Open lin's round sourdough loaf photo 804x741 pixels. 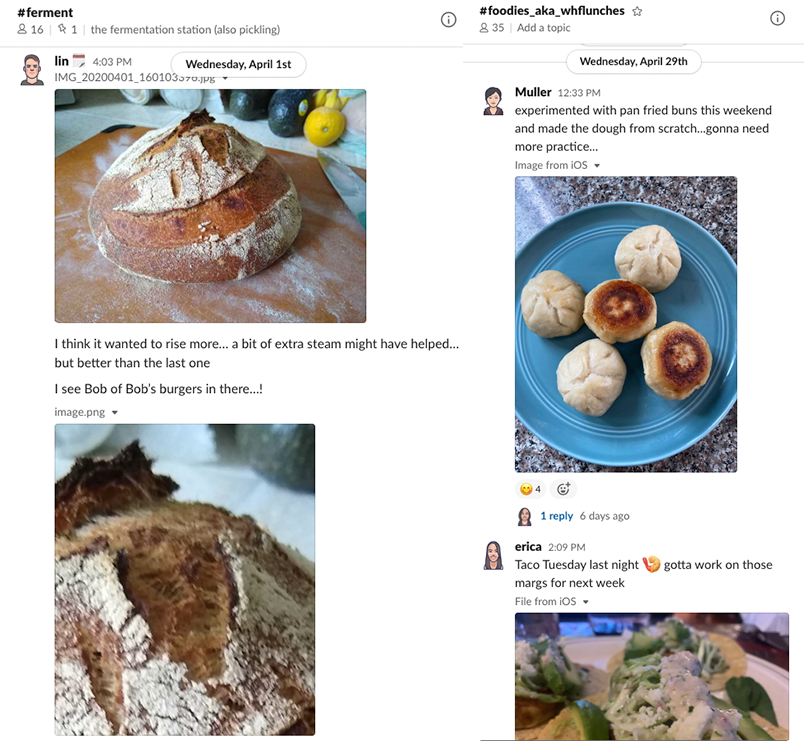(210, 205)
